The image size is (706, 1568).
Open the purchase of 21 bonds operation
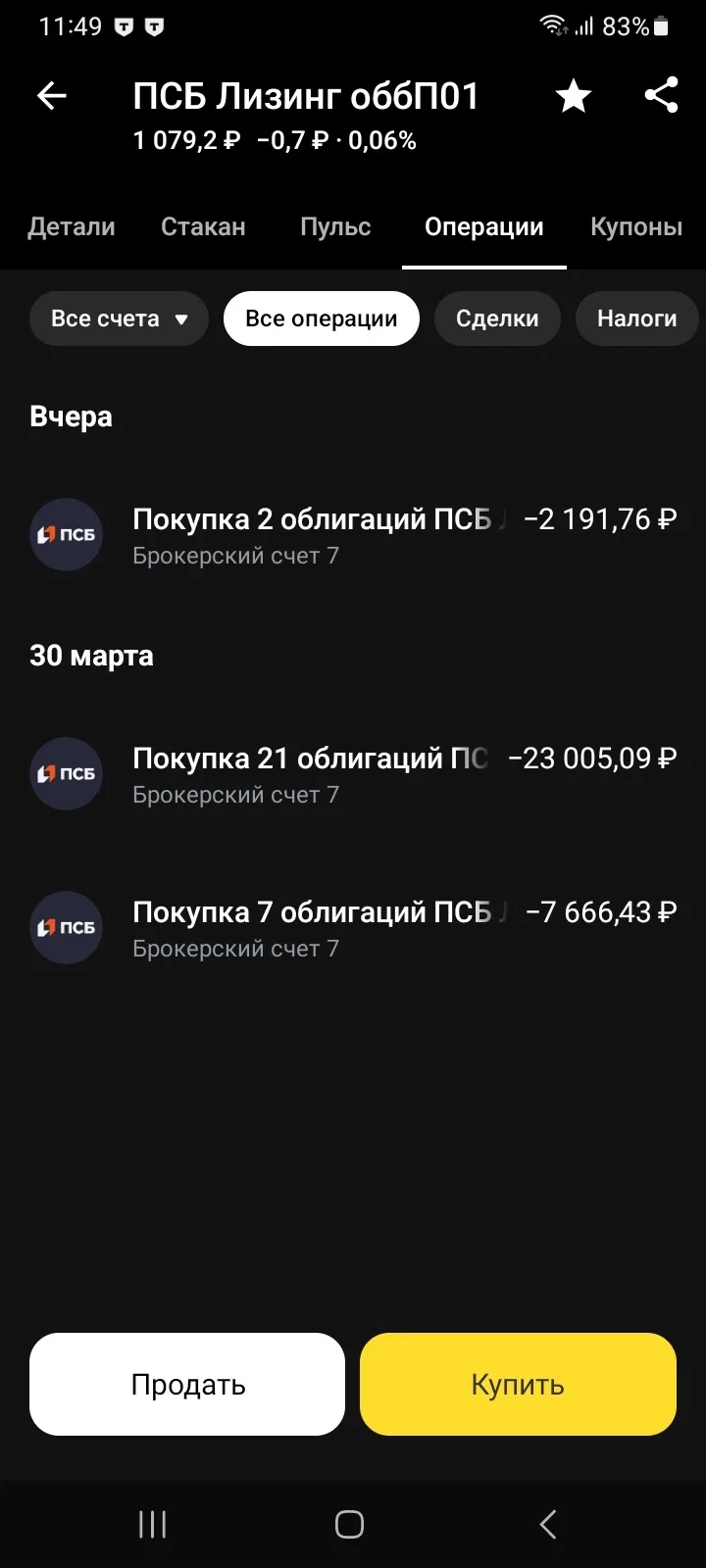tap(353, 774)
